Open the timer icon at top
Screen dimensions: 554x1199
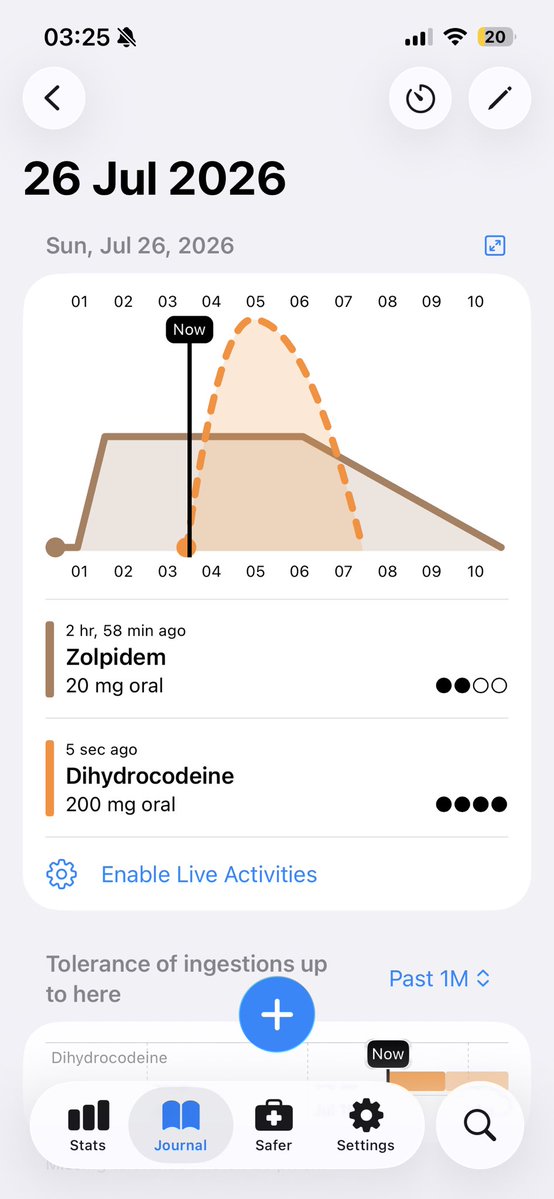tap(420, 98)
